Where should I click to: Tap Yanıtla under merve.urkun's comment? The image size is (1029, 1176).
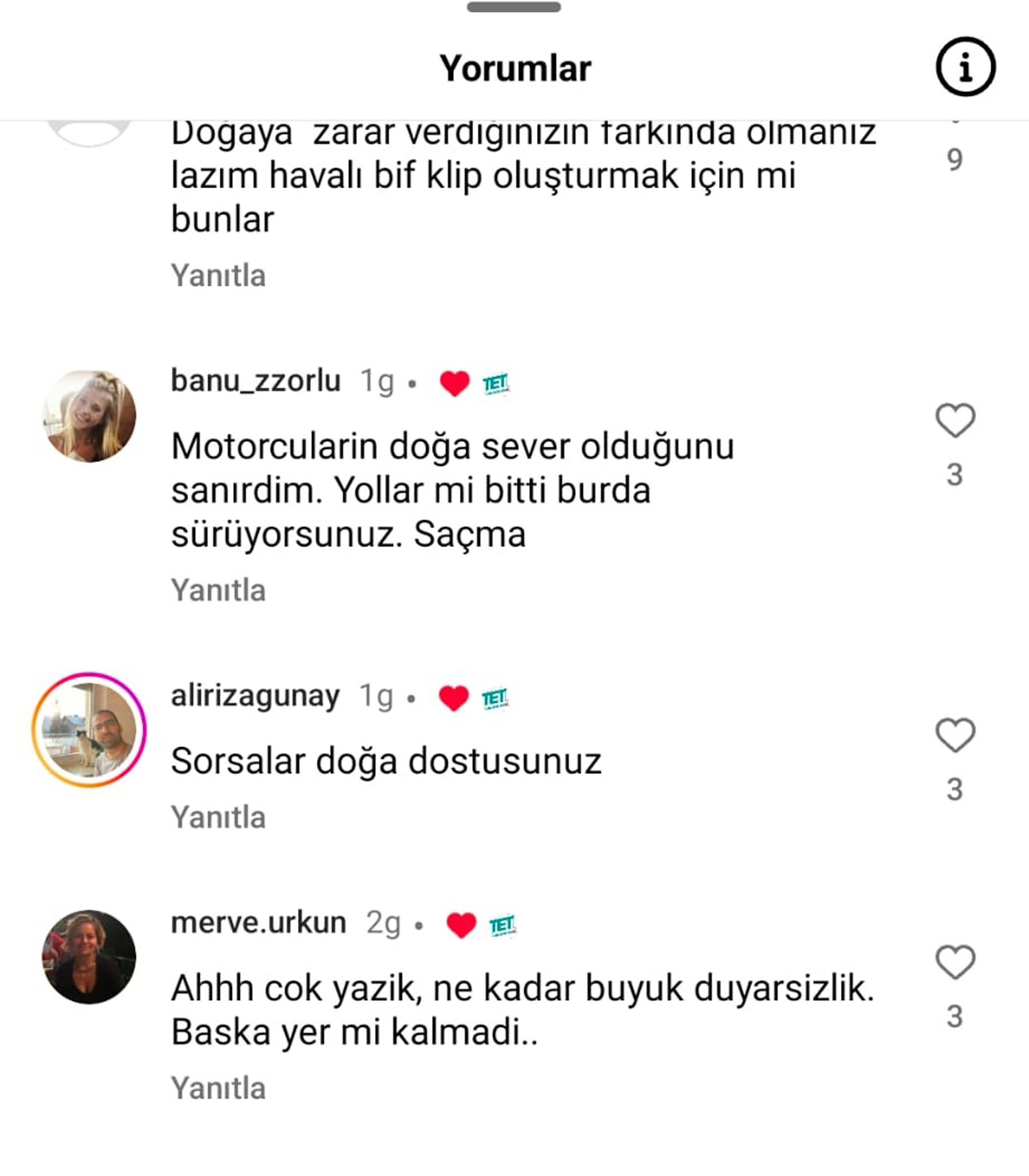(218, 1088)
